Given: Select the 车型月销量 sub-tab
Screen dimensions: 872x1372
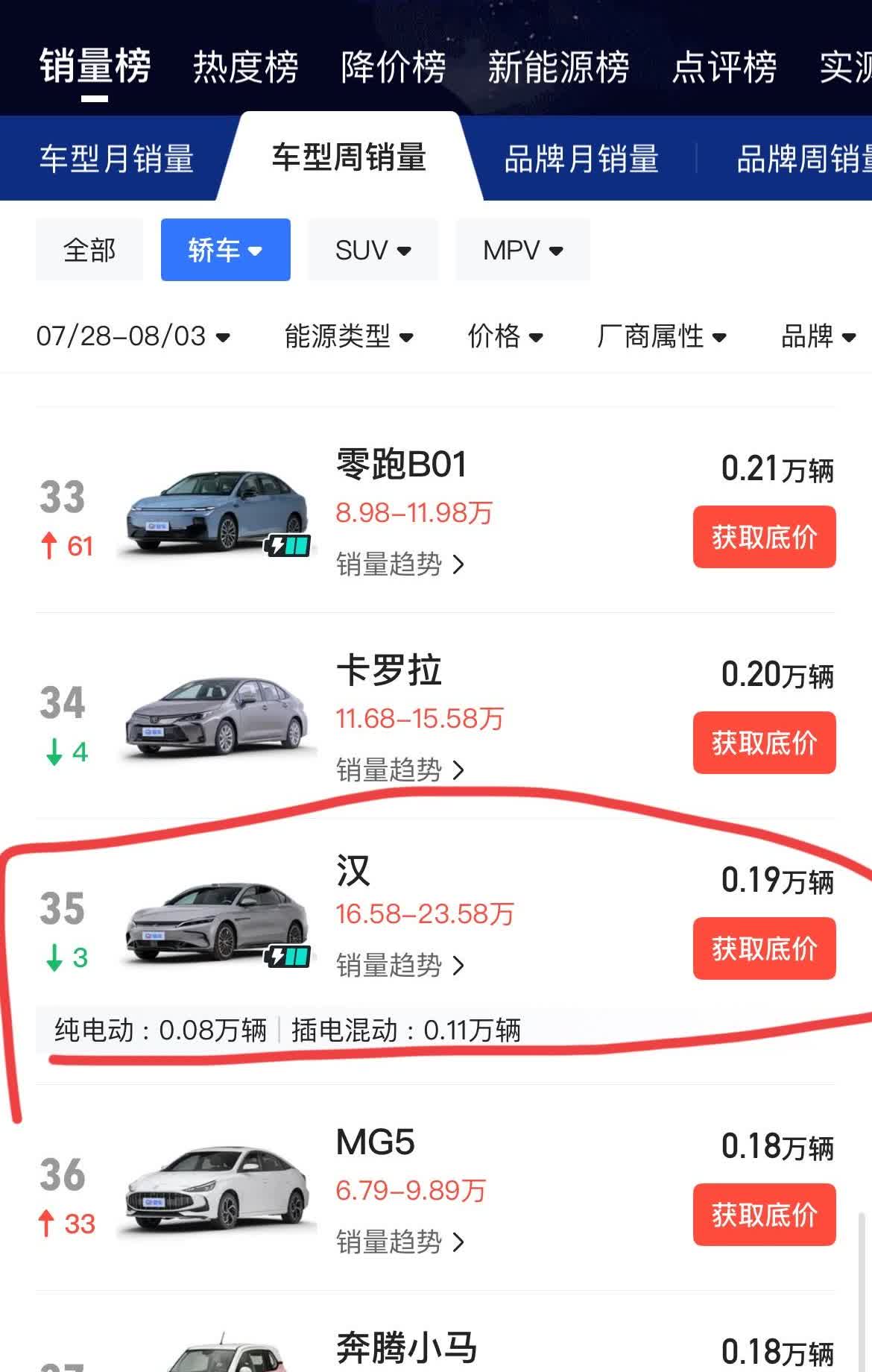Looking at the screenshot, I should (x=116, y=159).
